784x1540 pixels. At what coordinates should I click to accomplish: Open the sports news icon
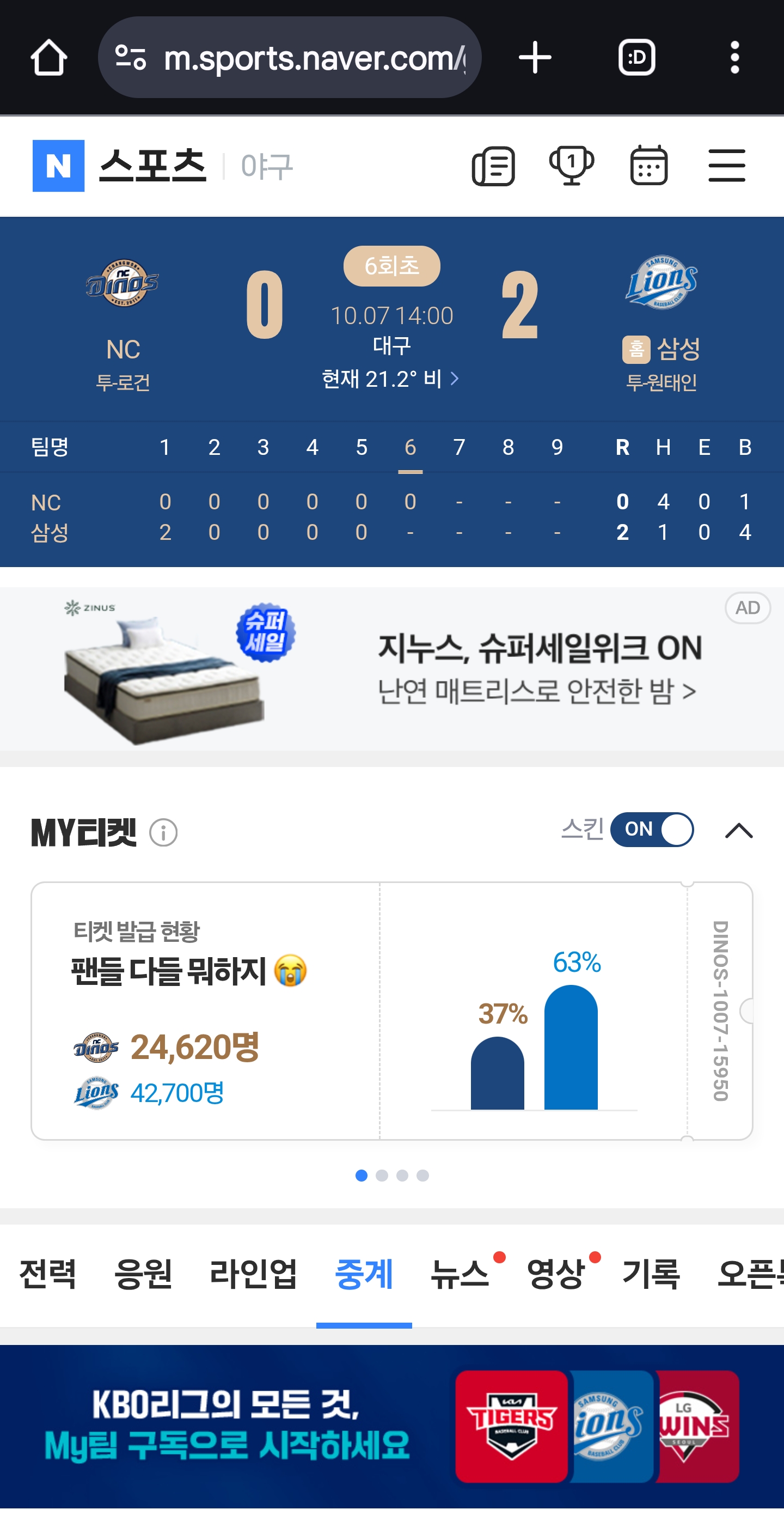(494, 166)
